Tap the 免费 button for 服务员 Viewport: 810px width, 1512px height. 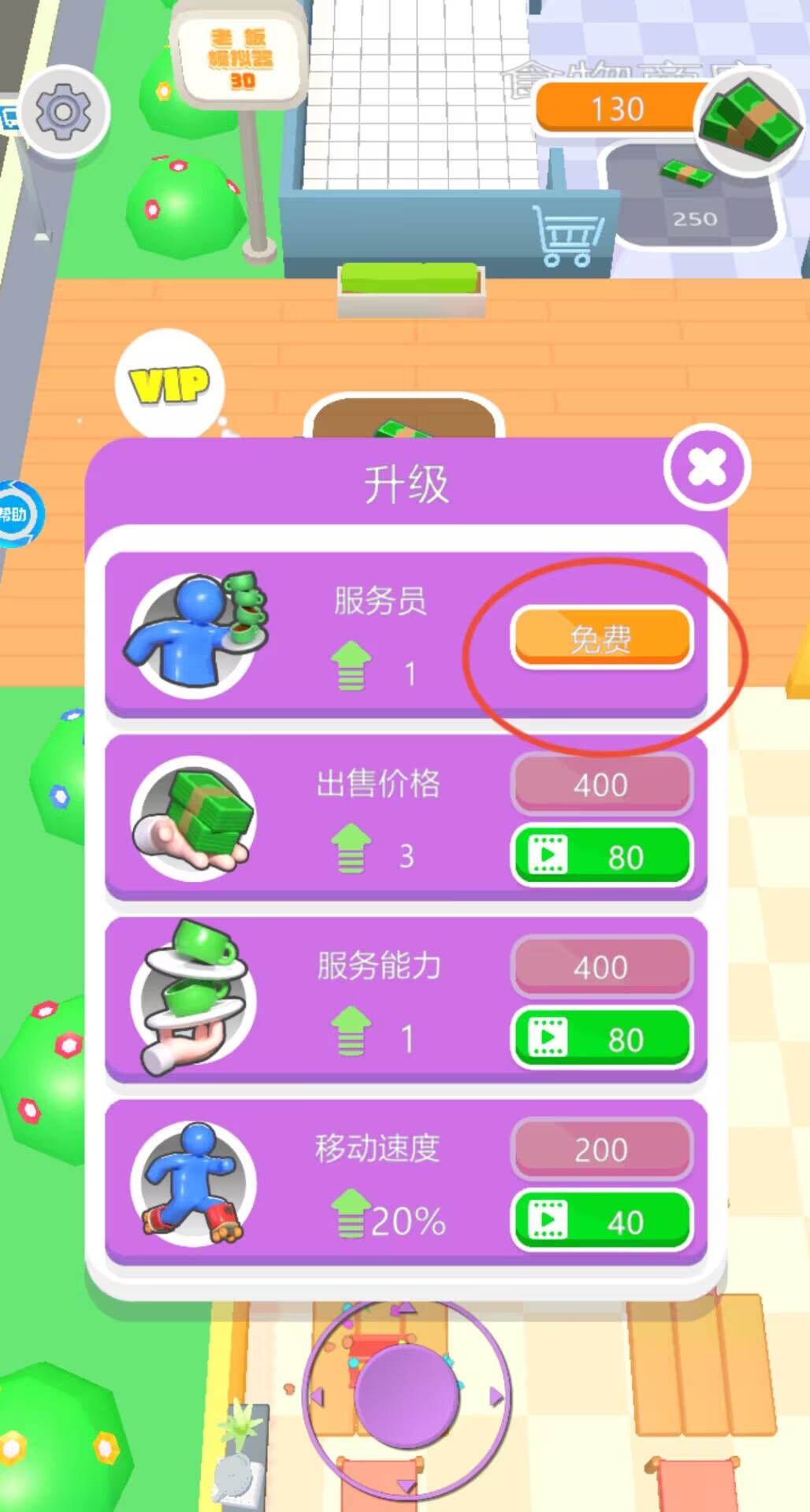coord(602,638)
